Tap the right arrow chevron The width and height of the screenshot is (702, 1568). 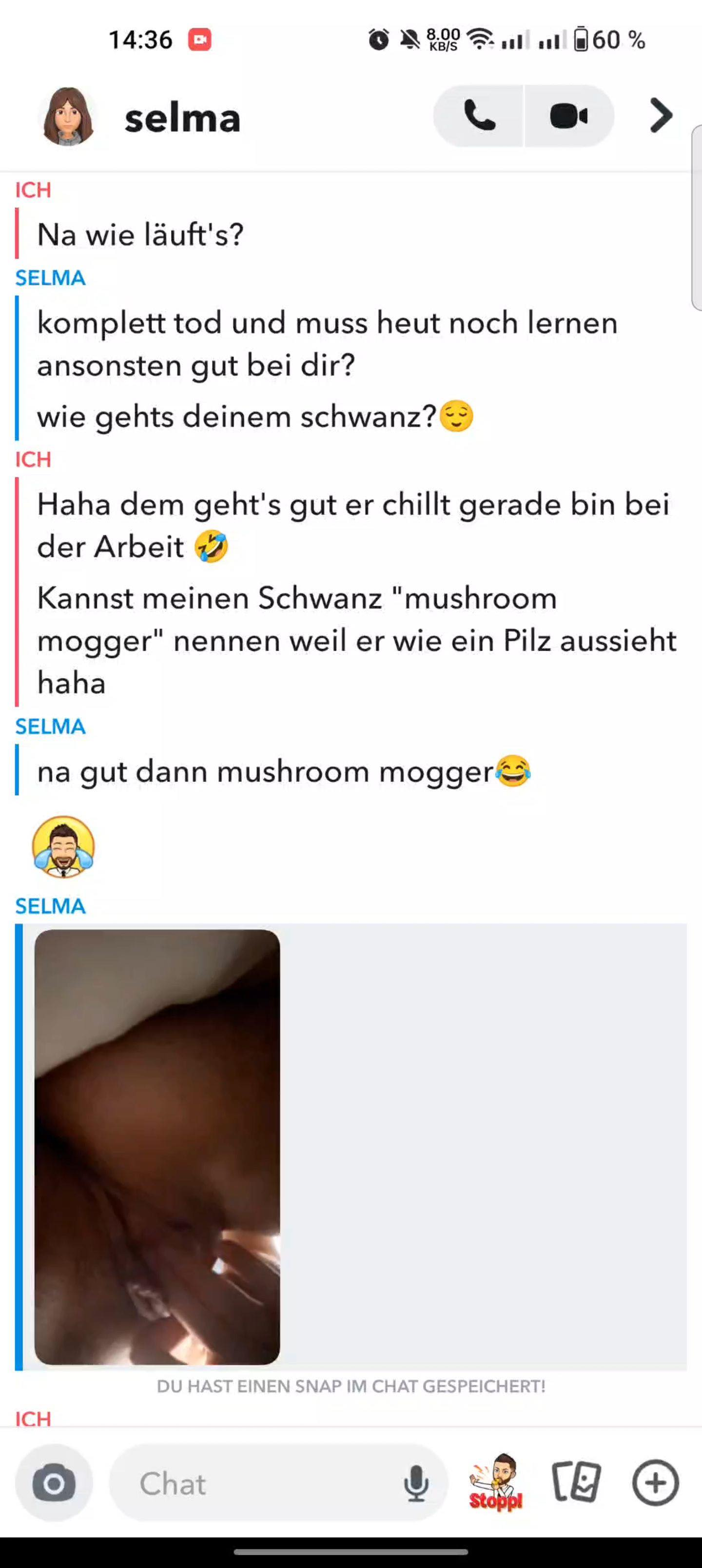coord(661,116)
